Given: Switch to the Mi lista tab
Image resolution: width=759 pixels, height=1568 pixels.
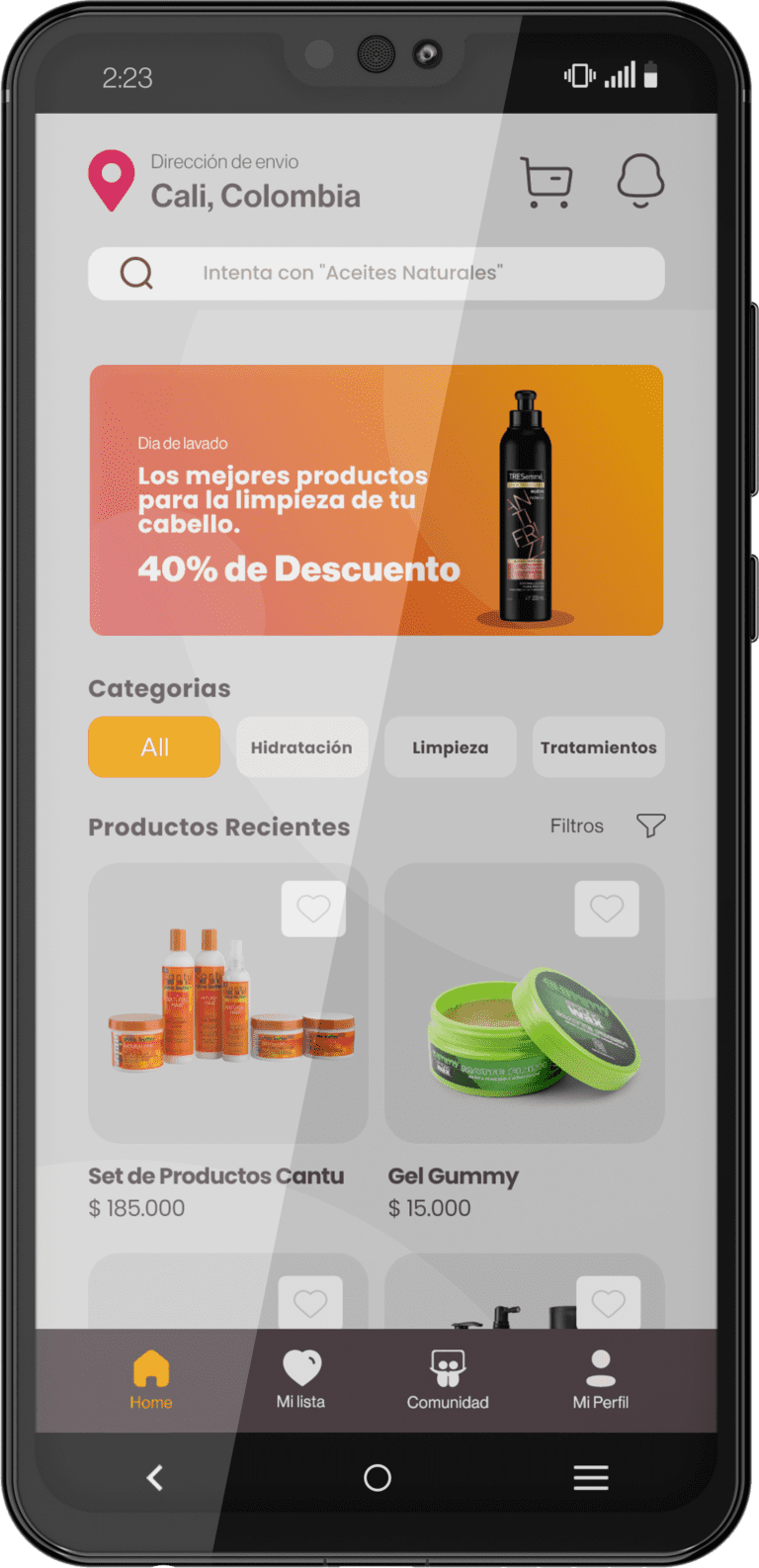Looking at the screenshot, I should (300, 1380).
